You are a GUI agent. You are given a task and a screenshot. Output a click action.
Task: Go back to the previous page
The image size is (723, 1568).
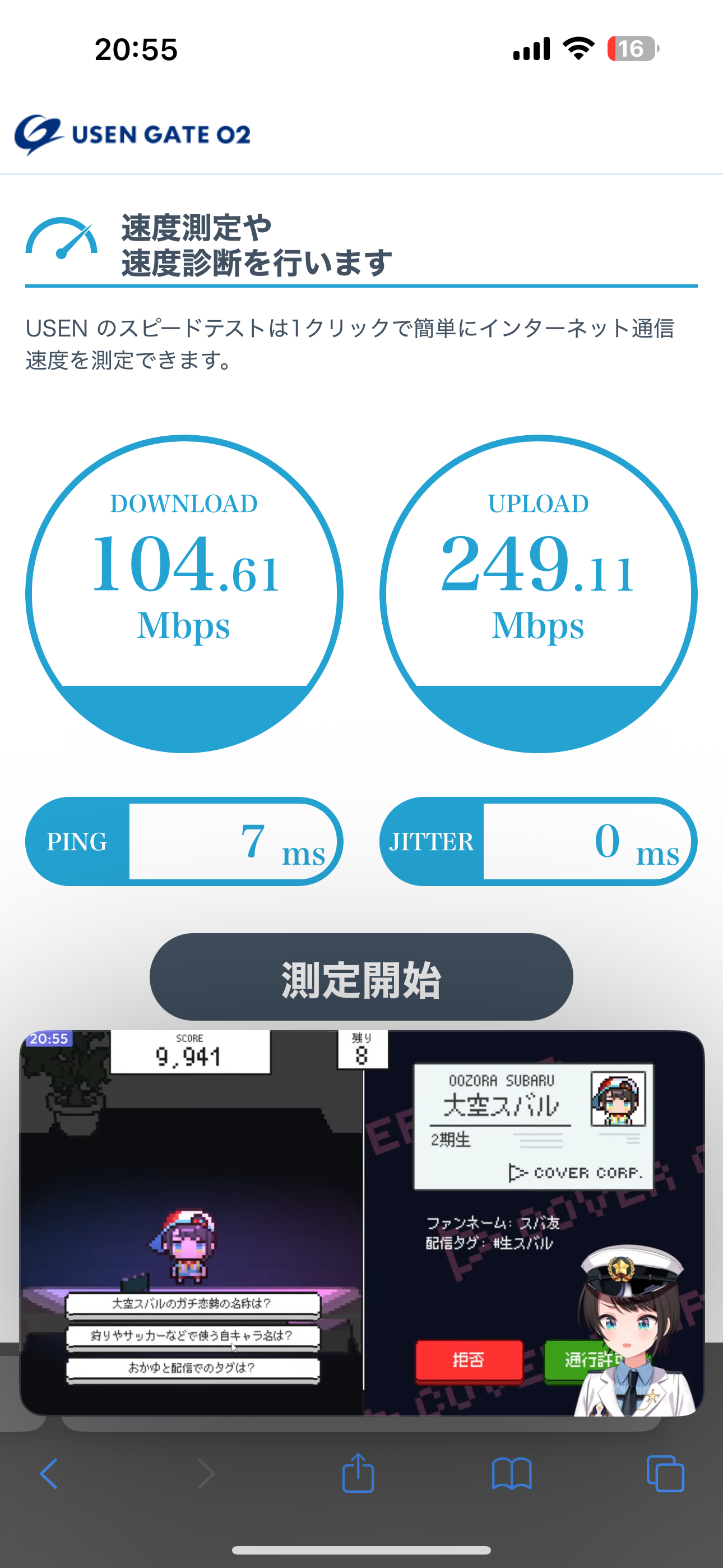point(49,1474)
